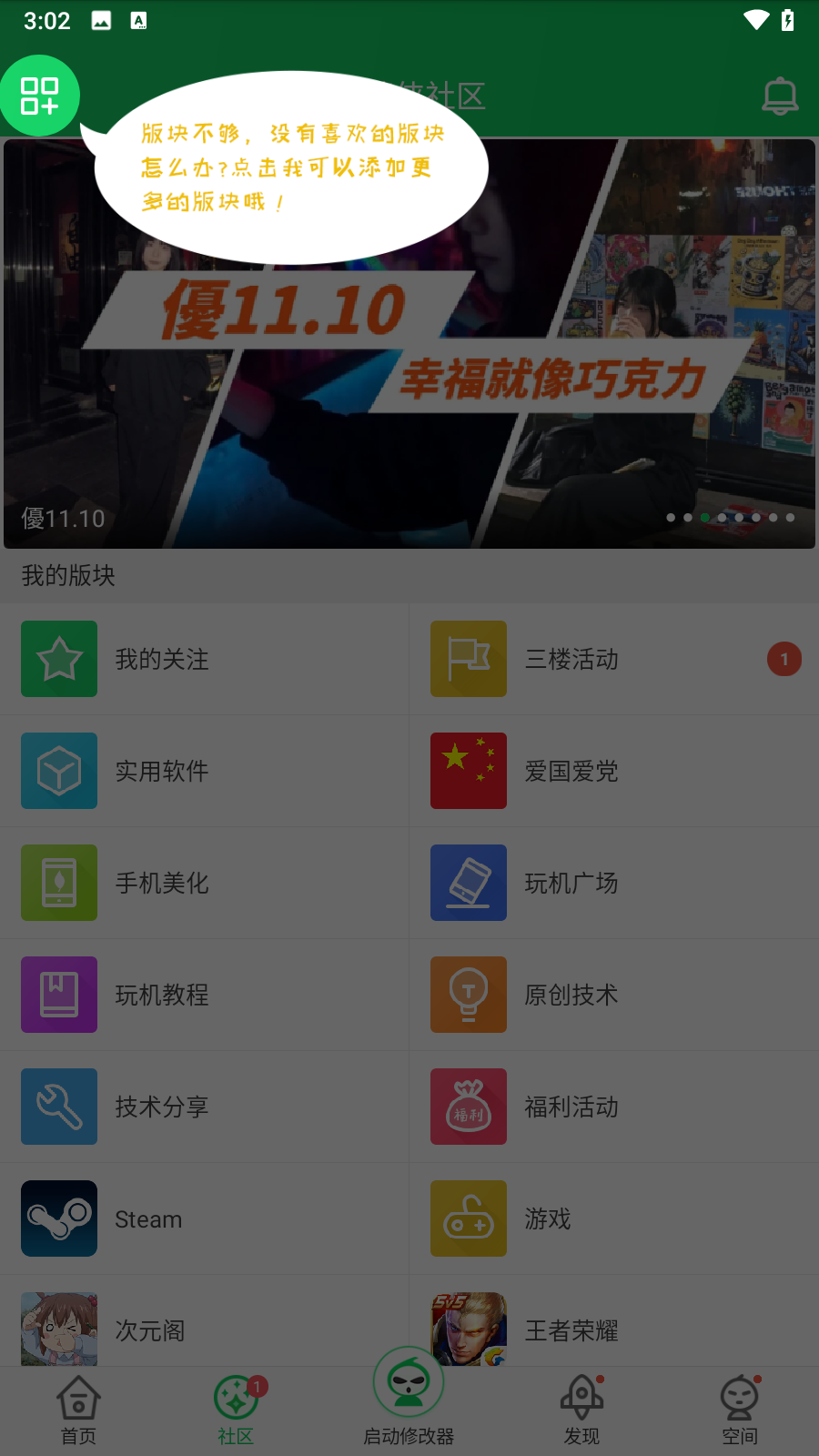Screen dimensions: 819x1456
Task: Open 游戏 board
Action: click(614, 1218)
